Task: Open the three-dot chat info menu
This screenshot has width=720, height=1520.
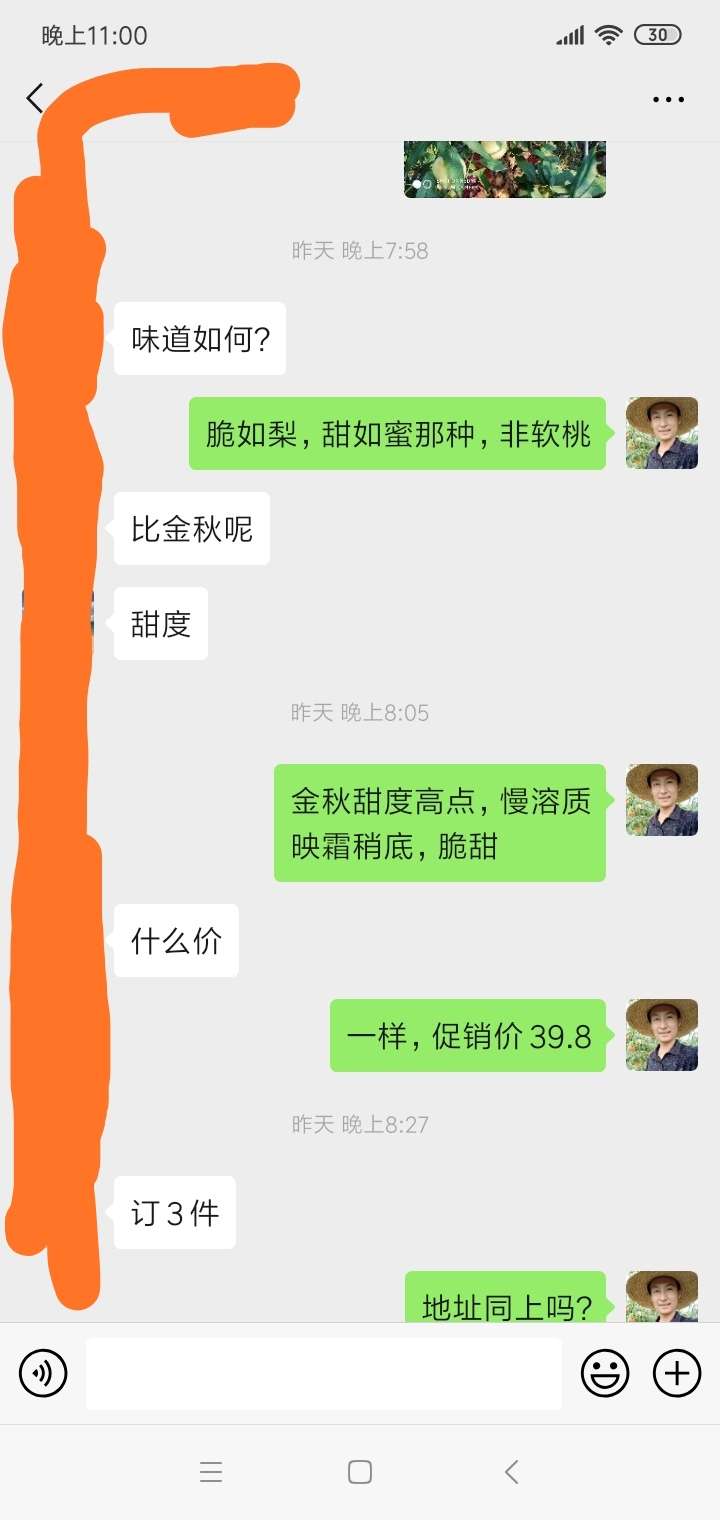Action: pos(668,99)
